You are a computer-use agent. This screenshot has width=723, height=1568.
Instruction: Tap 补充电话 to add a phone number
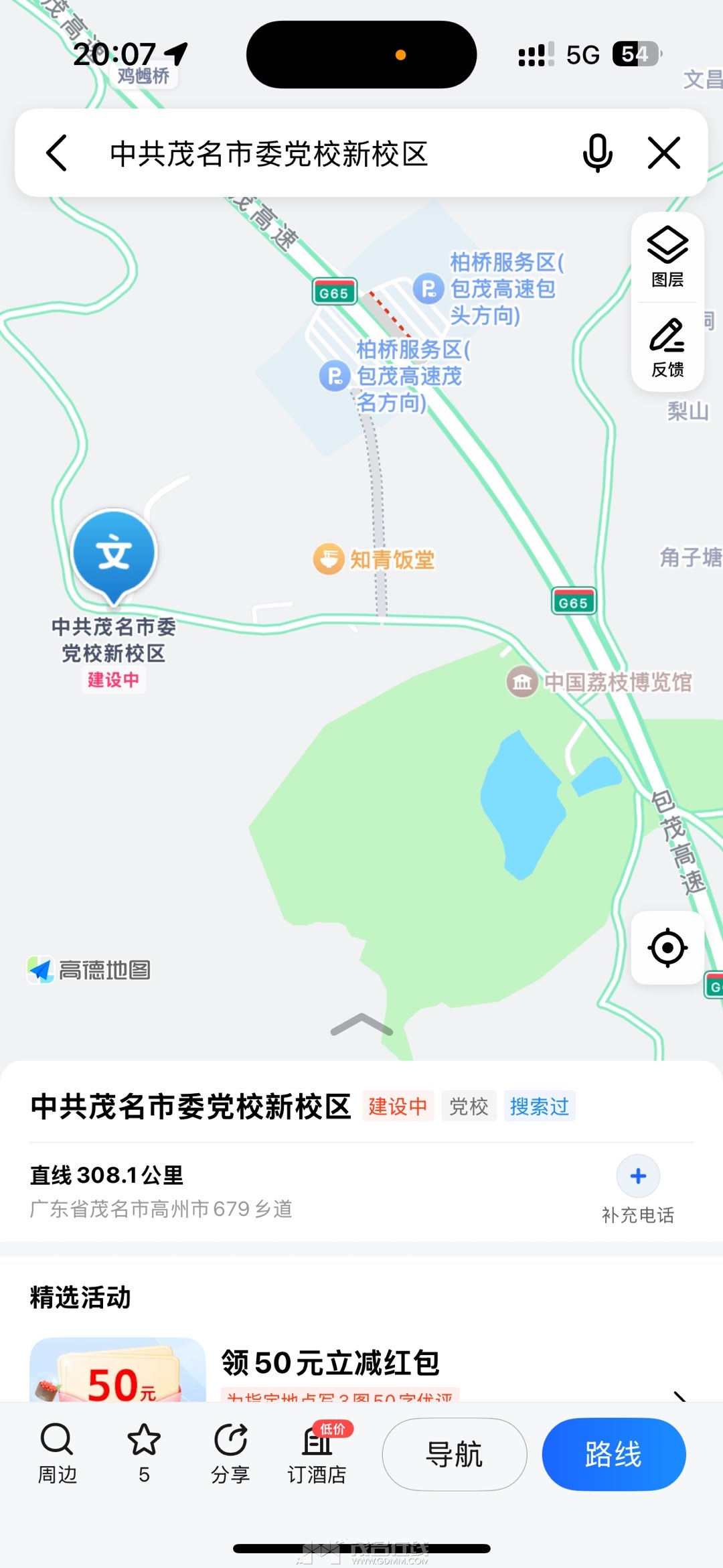[x=638, y=1189]
